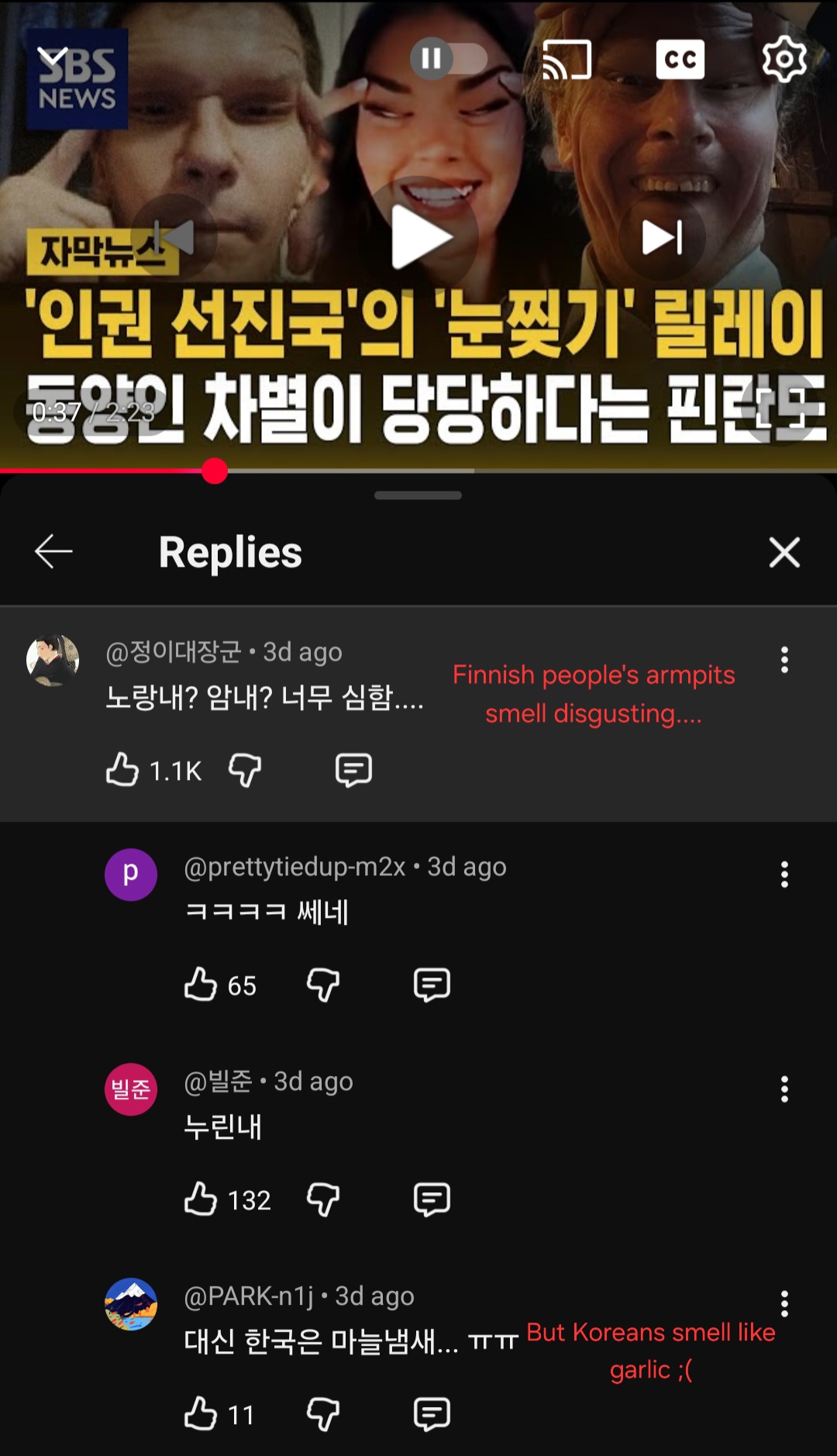Go back from Replies
The width and height of the screenshot is (837, 1456).
[54, 552]
